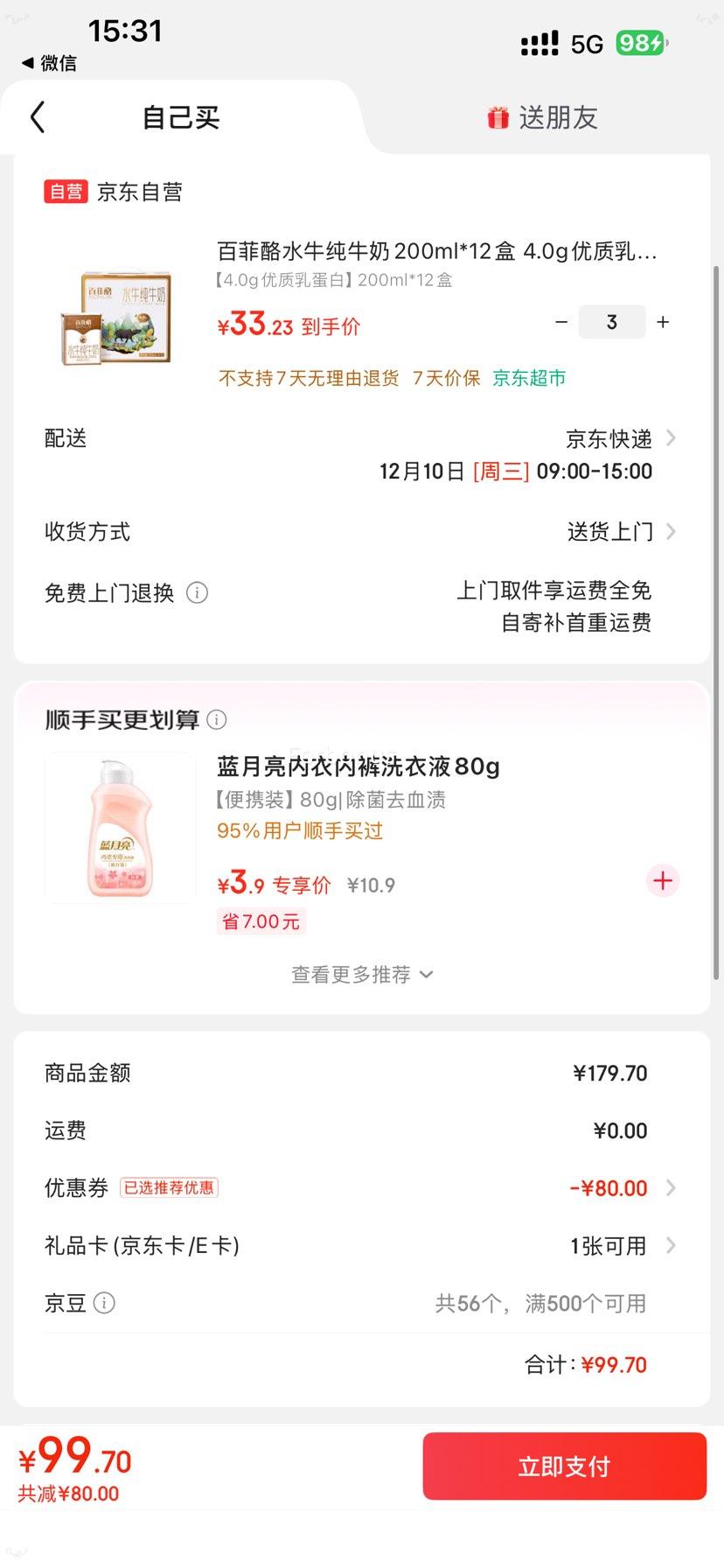Click the back arrow at top left
This screenshot has width=724, height=1568.
tap(36, 116)
